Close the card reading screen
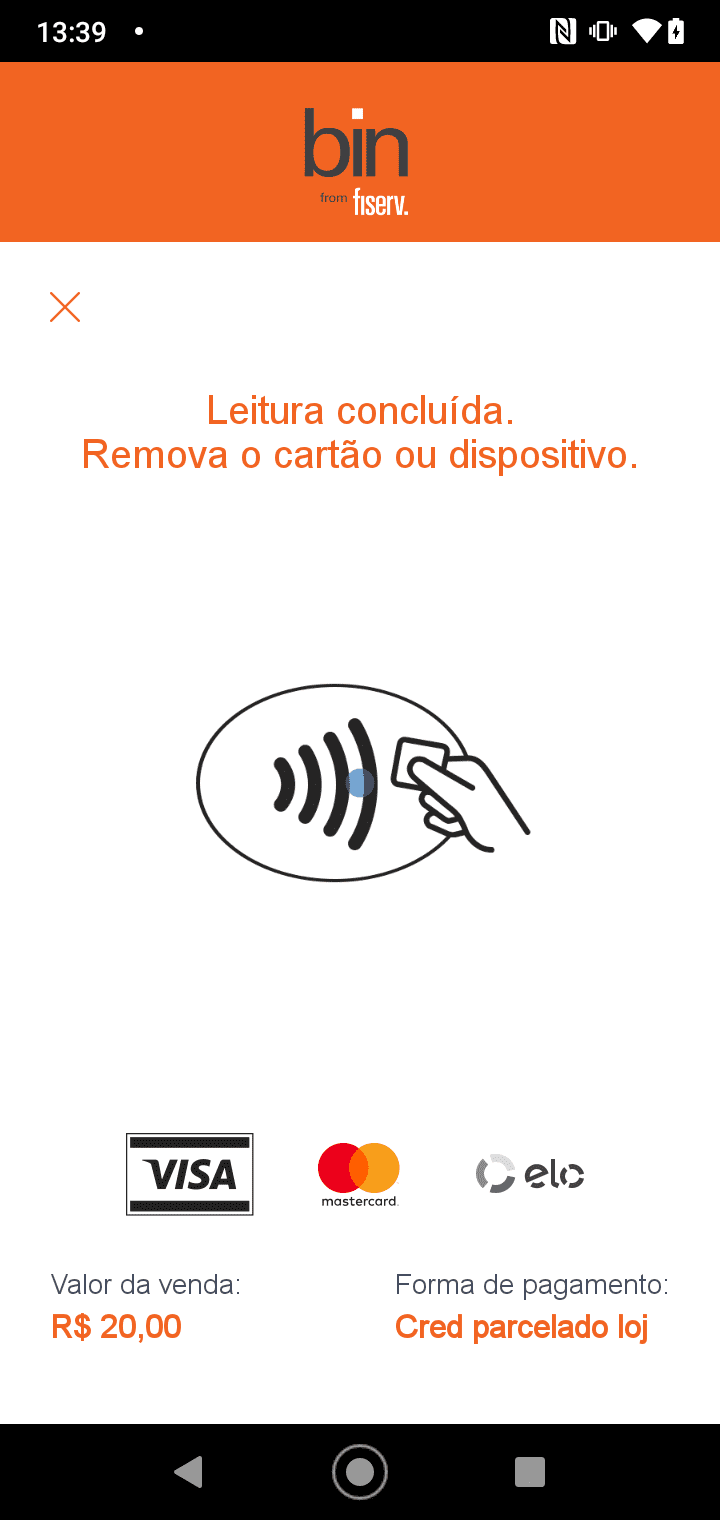The height and width of the screenshot is (1520, 720). [65, 307]
